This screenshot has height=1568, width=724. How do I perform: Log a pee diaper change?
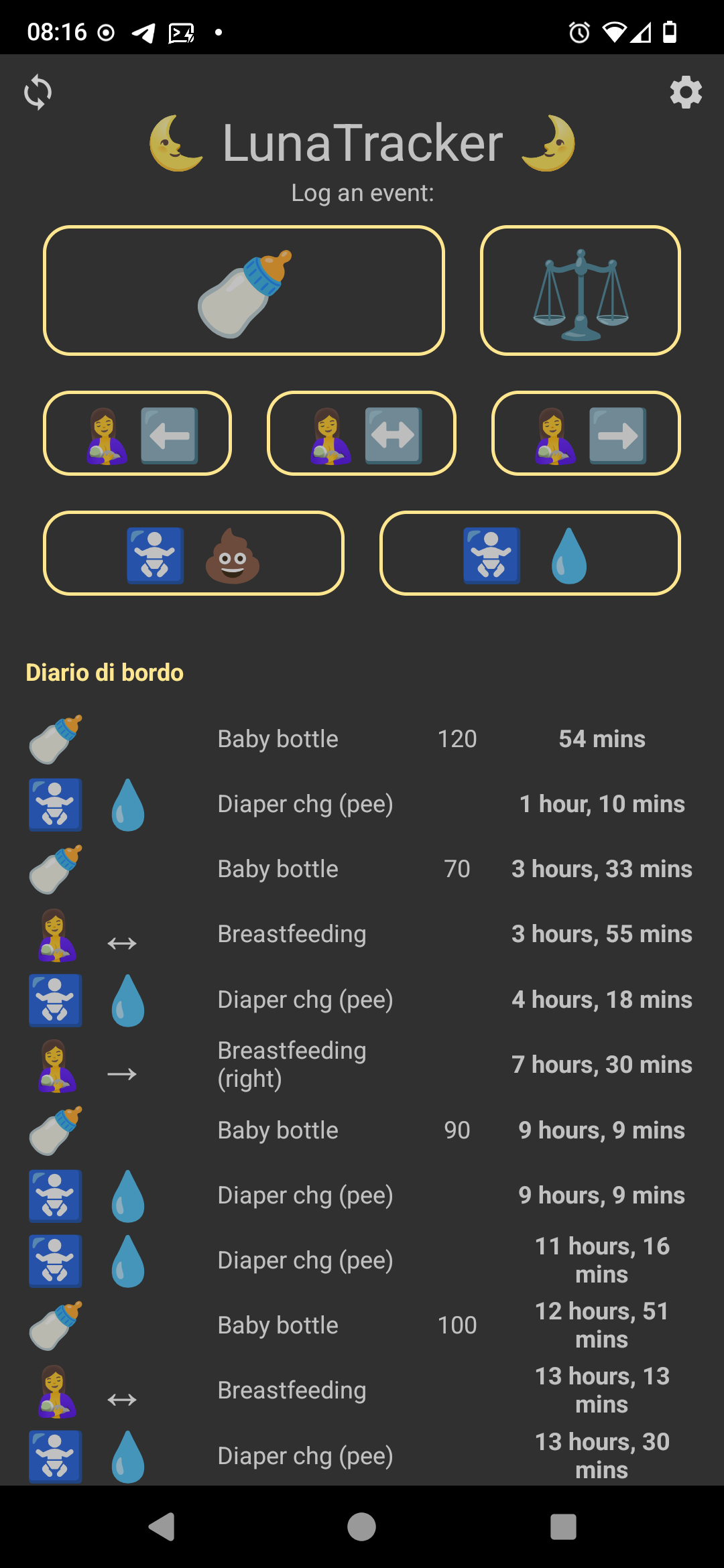pos(530,553)
